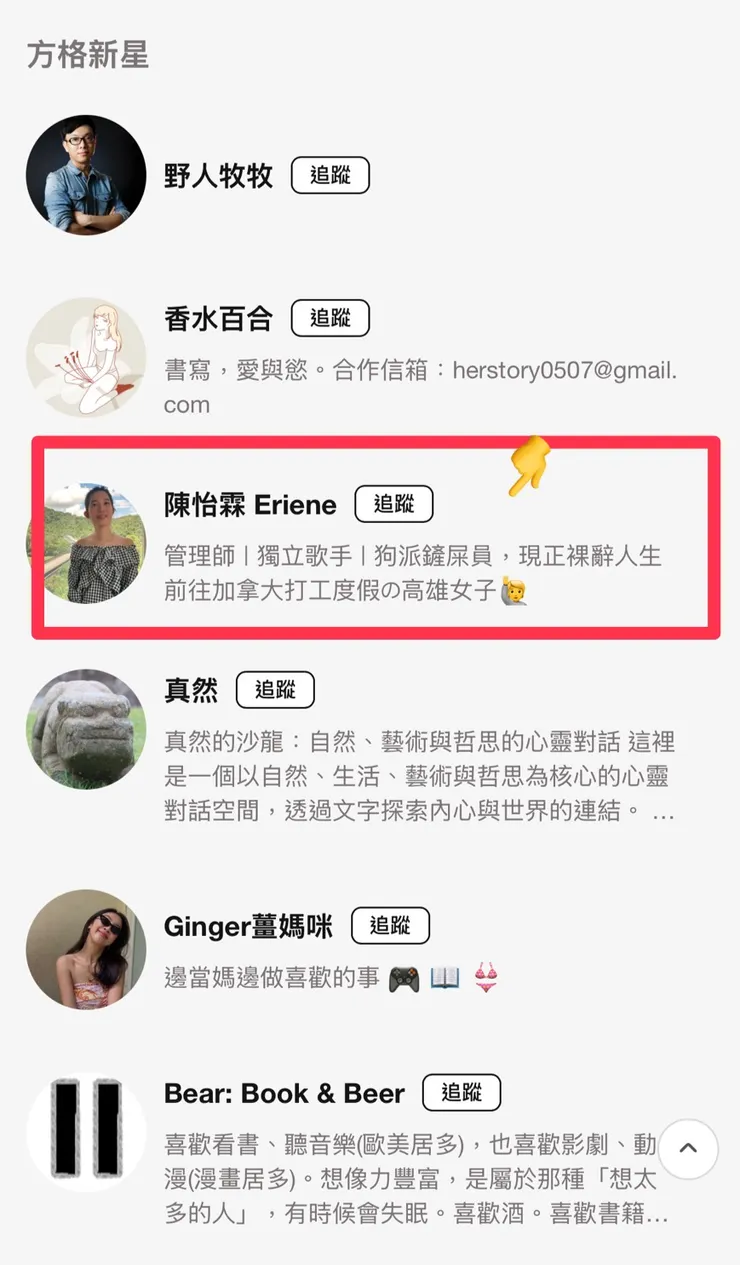The width and height of the screenshot is (740, 1265).
Task: View 陳怡霖 Eriene's profile page
Action: pos(250,505)
